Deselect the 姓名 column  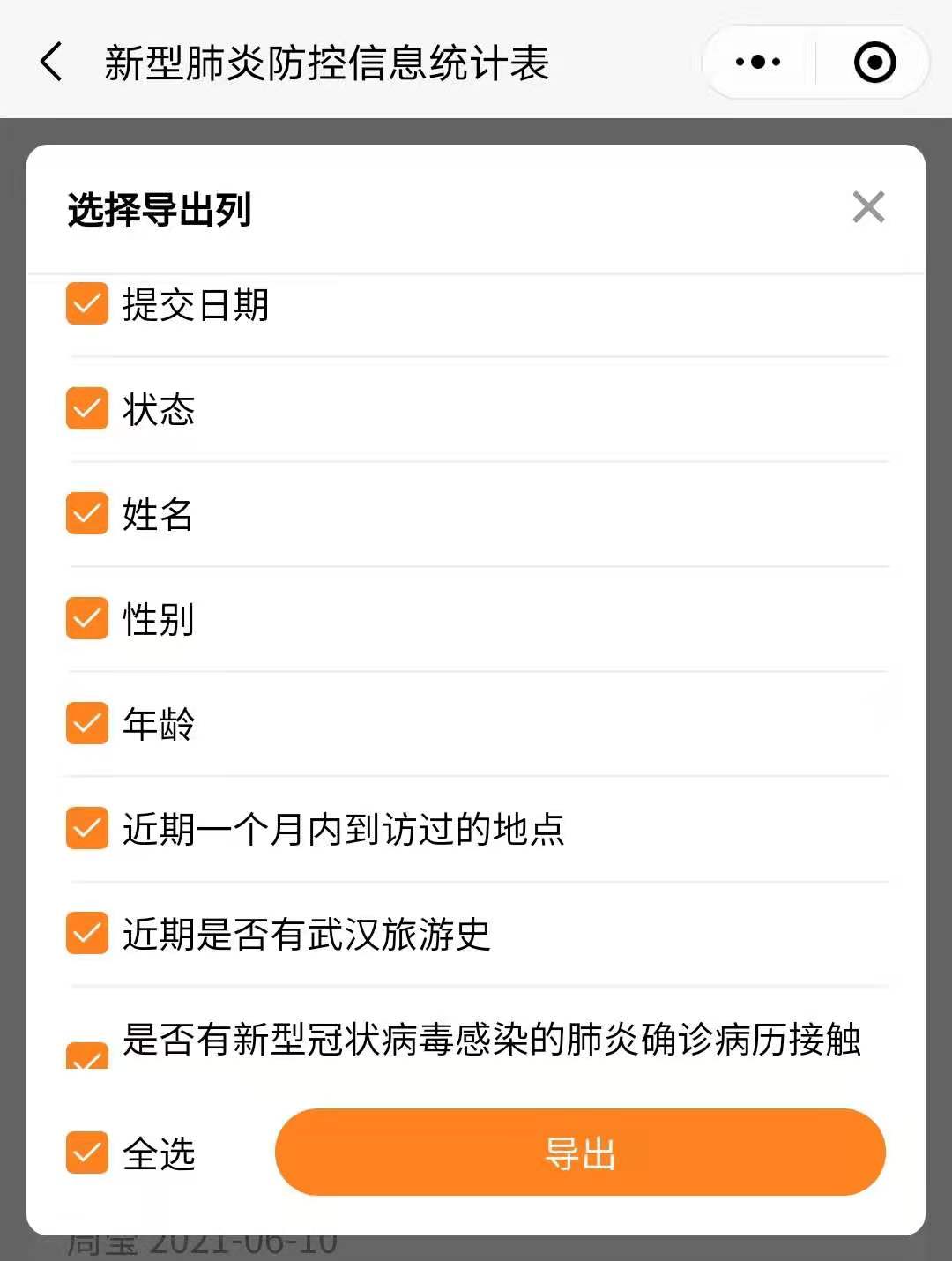[87, 514]
